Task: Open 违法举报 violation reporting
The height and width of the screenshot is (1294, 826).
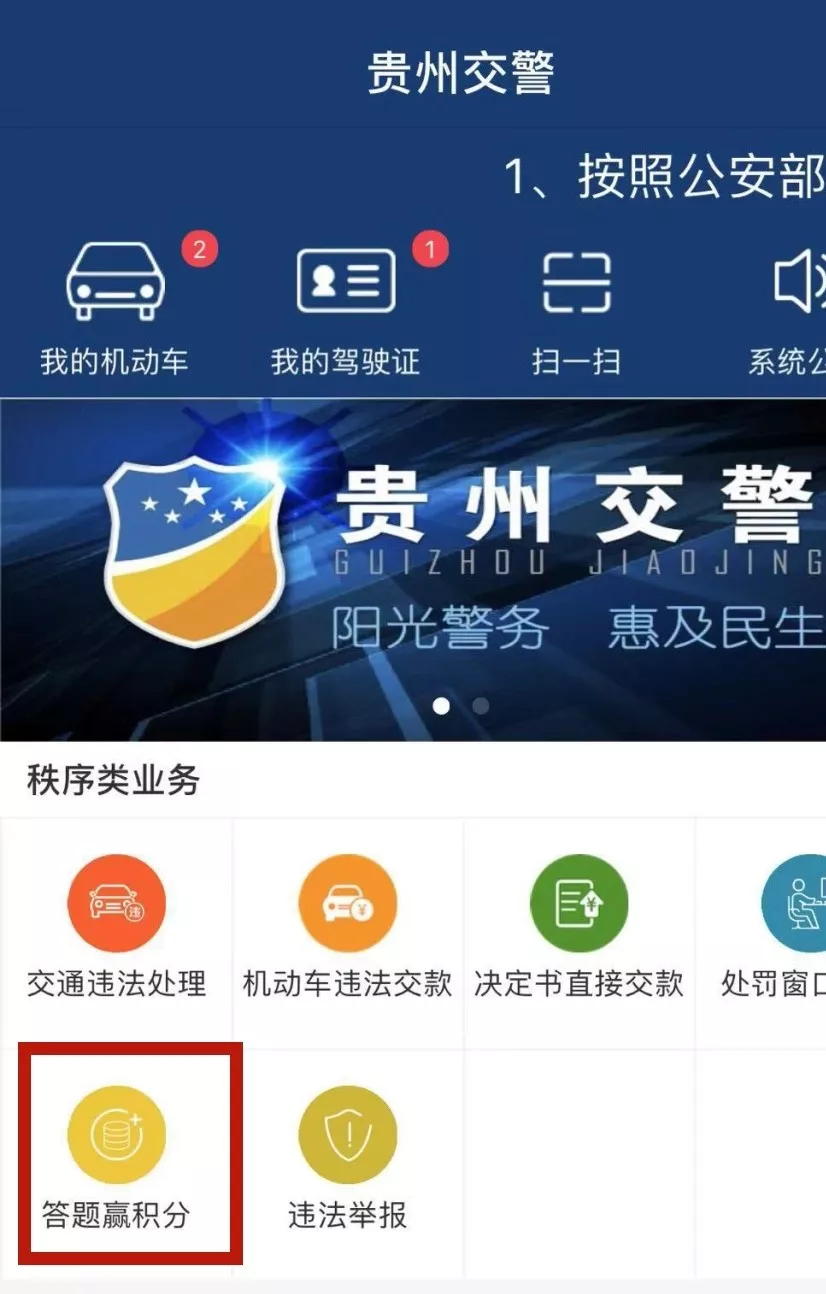Action: point(347,1155)
